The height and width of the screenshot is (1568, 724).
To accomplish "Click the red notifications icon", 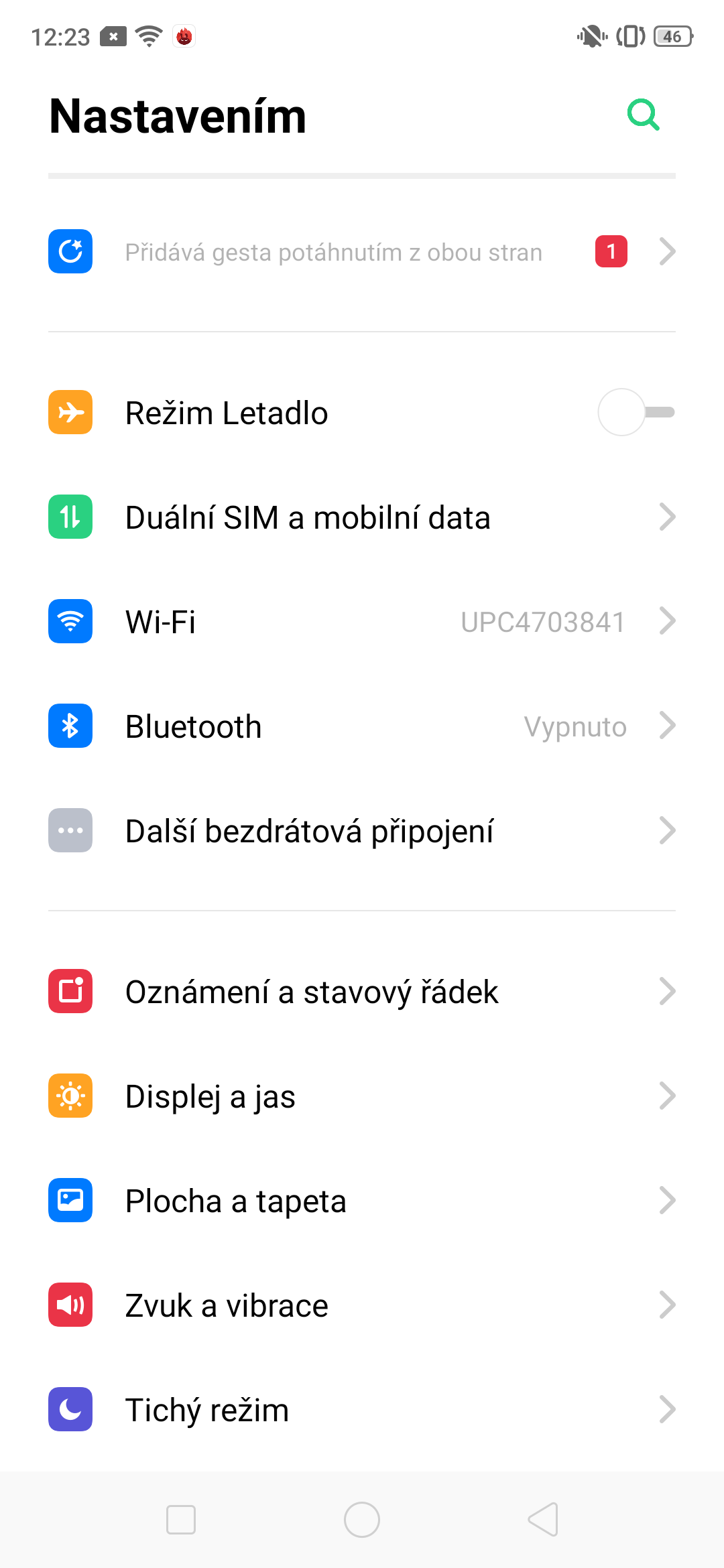I will 70,992.
